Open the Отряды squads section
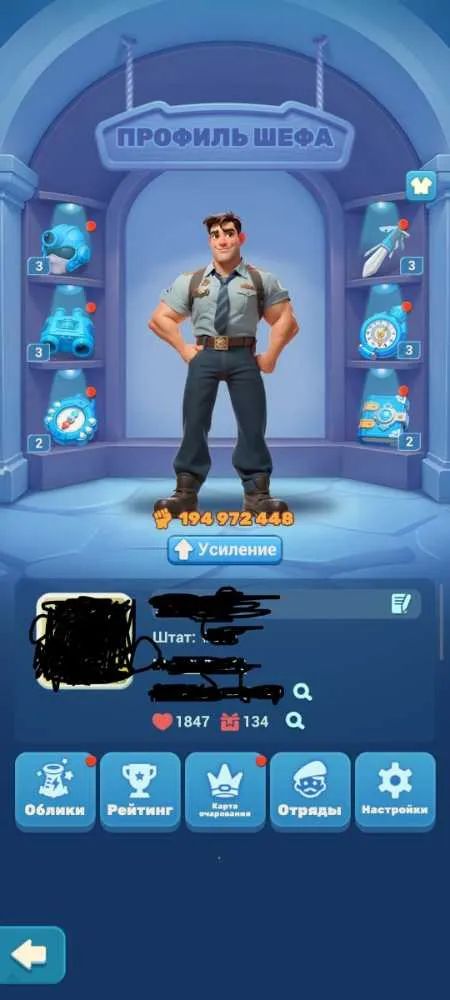The image size is (450, 1000). click(310, 790)
